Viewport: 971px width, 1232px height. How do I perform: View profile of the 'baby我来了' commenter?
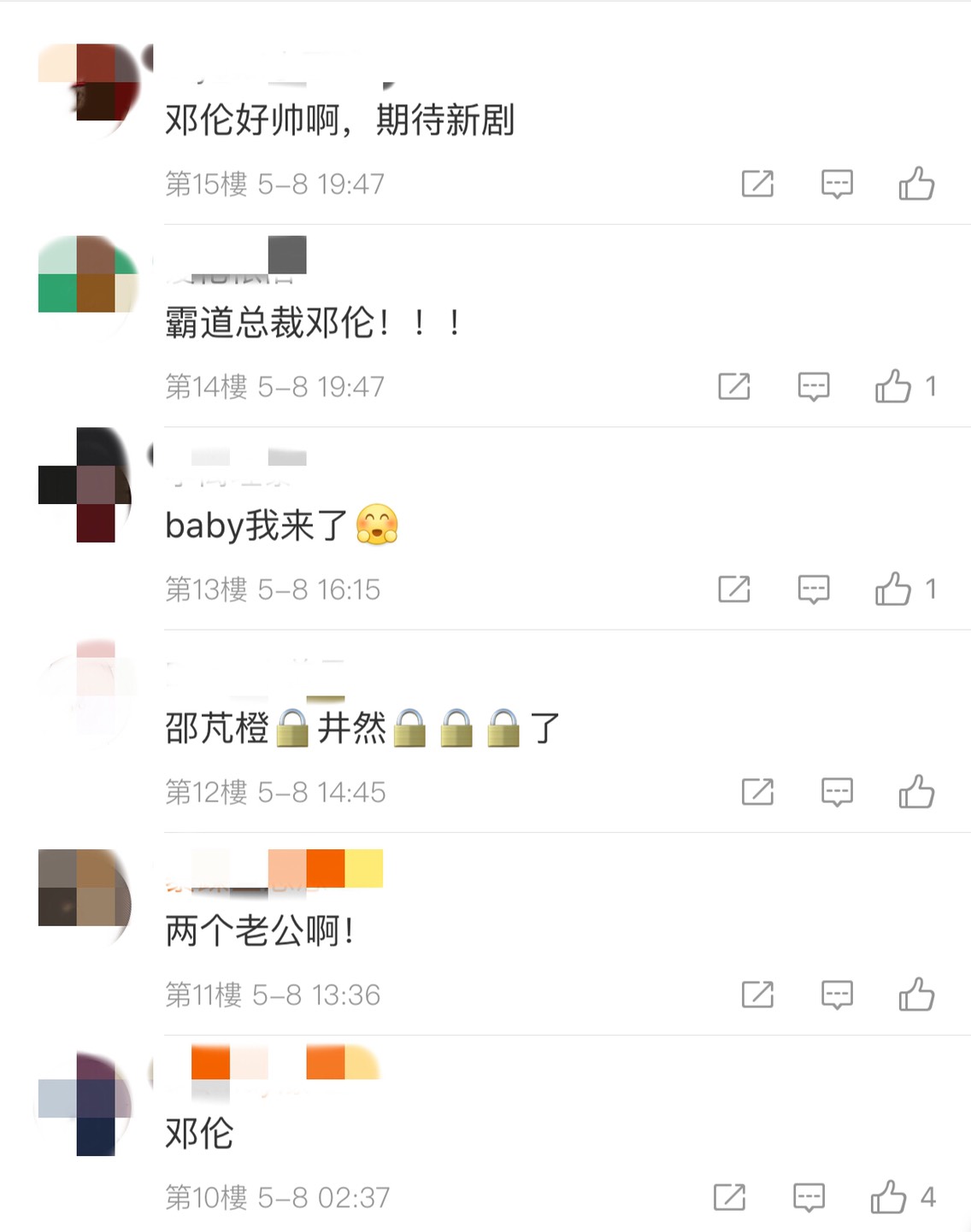(x=85, y=485)
